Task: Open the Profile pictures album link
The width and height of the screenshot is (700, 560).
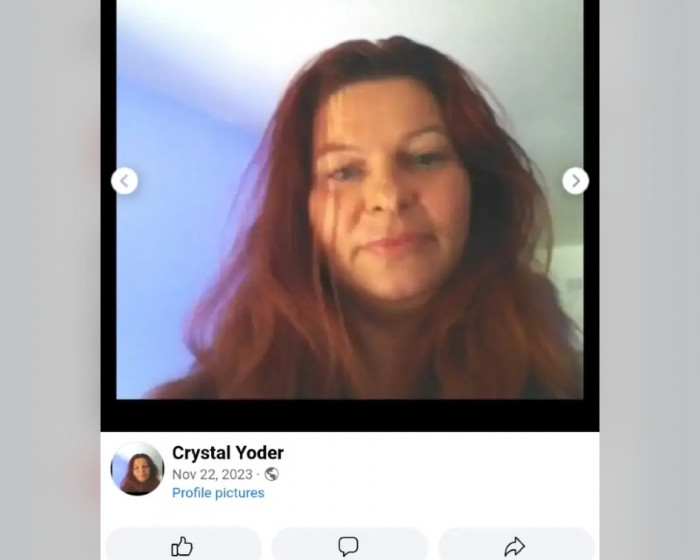Action: 218,493
